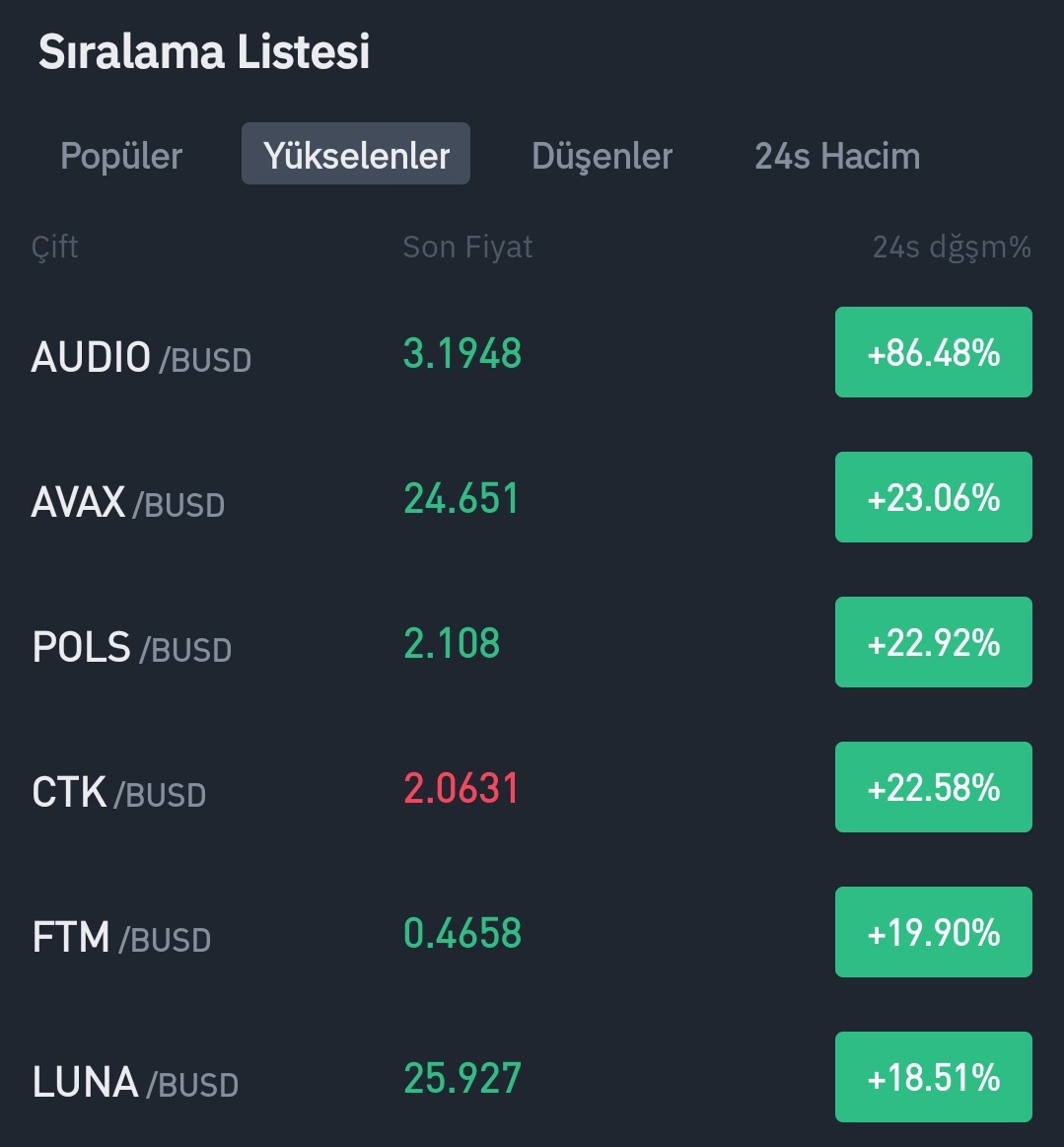
Task: Tap the +18.51% badge for LUNA
Action: [x=934, y=1077]
